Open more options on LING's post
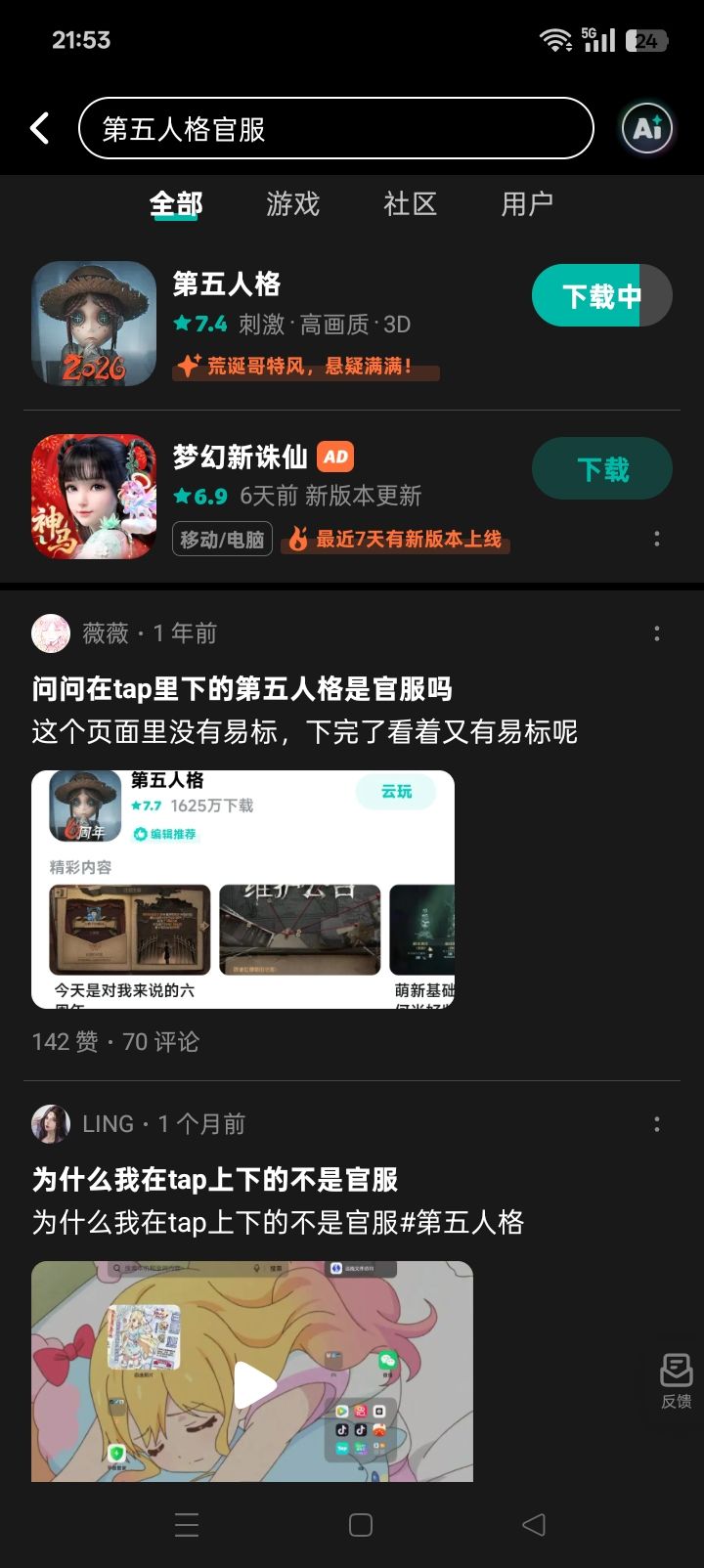The height and width of the screenshot is (1568, 704). pyautogui.click(x=657, y=1124)
